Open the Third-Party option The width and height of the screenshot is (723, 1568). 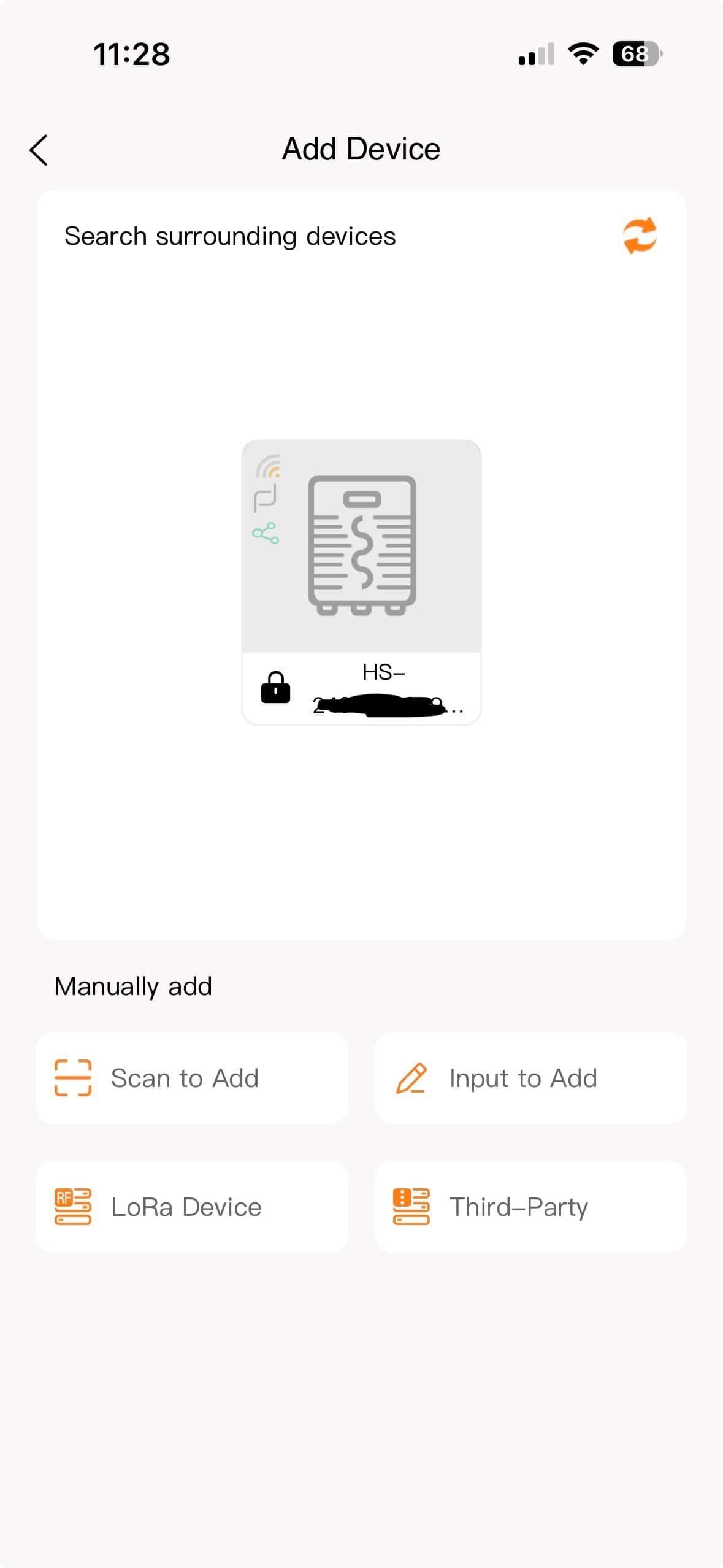pos(530,1207)
